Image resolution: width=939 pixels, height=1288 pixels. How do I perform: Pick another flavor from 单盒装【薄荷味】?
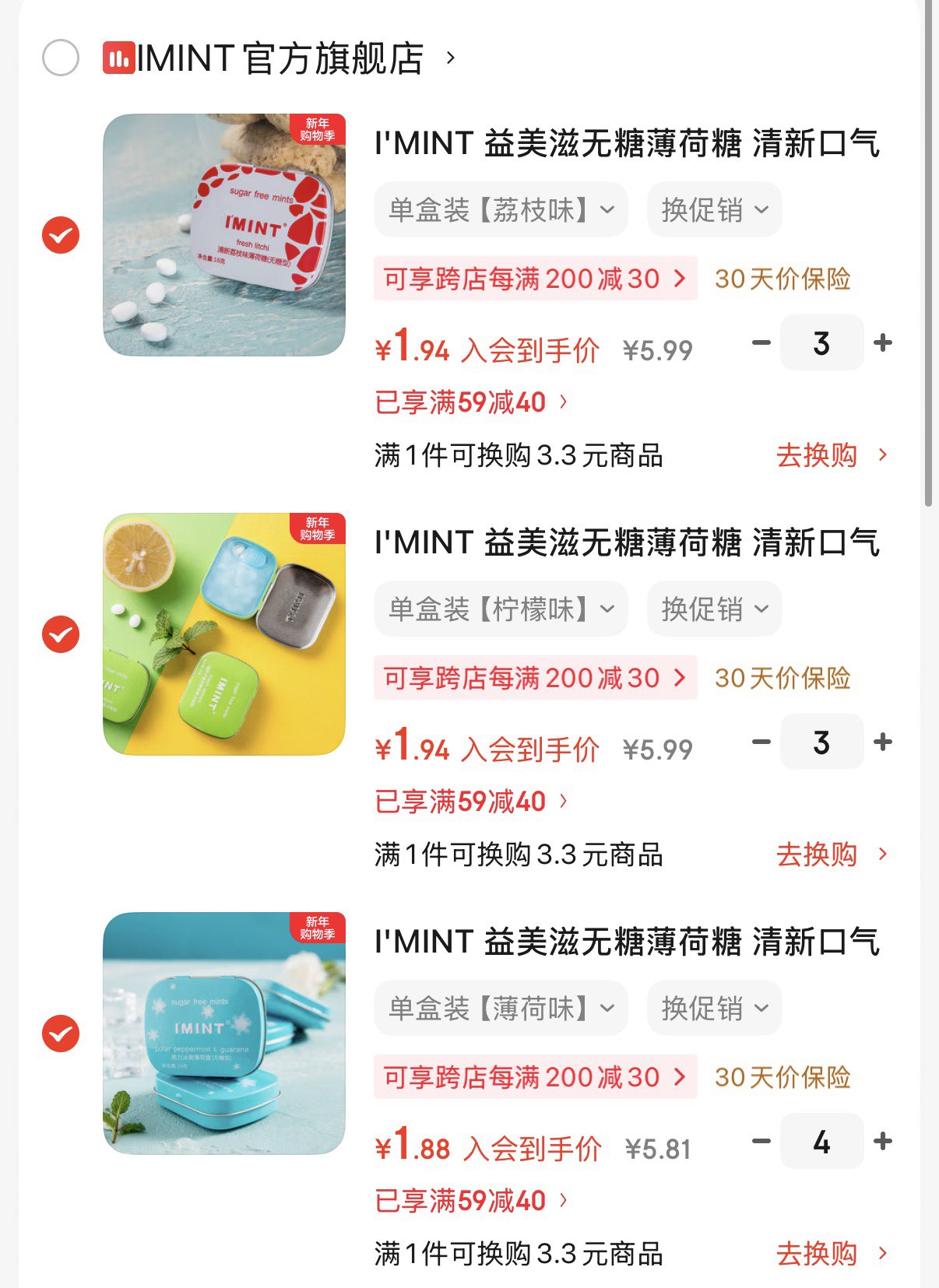501,1008
